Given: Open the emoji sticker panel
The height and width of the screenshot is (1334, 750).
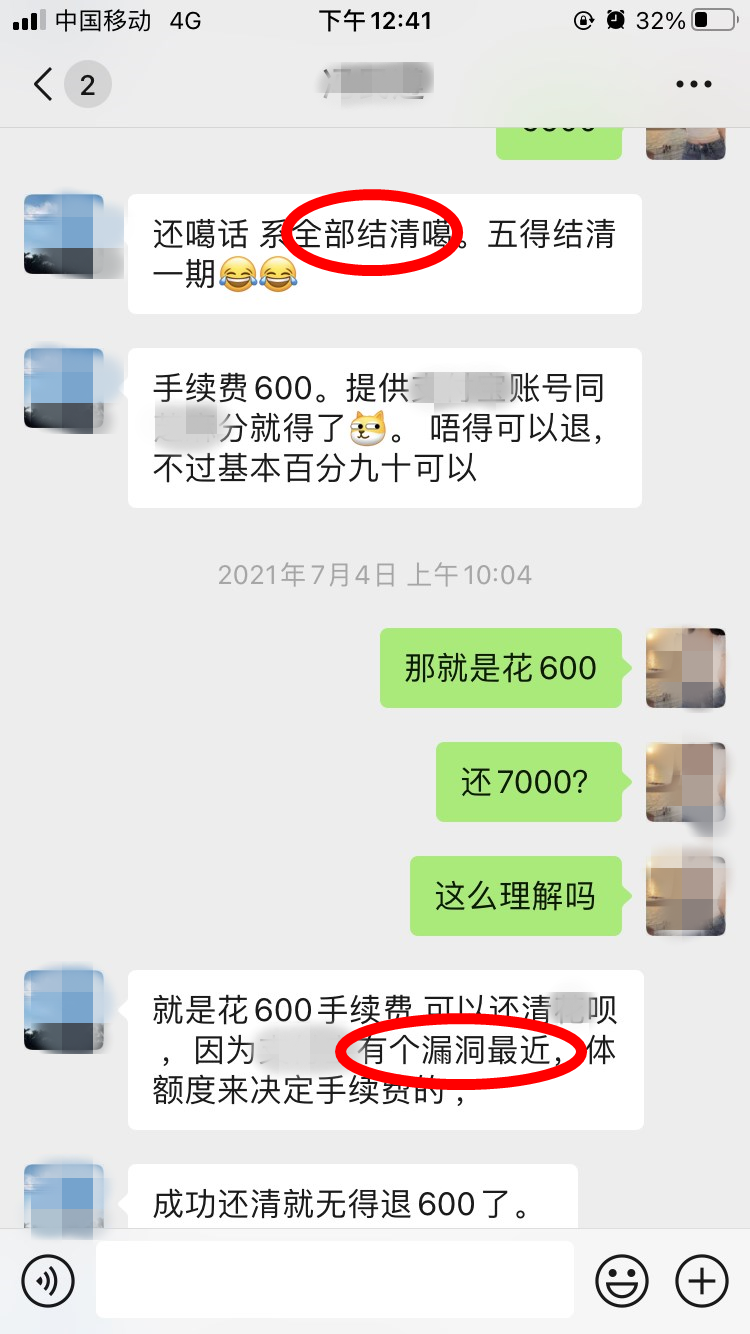Looking at the screenshot, I should pyautogui.click(x=622, y=1280).
